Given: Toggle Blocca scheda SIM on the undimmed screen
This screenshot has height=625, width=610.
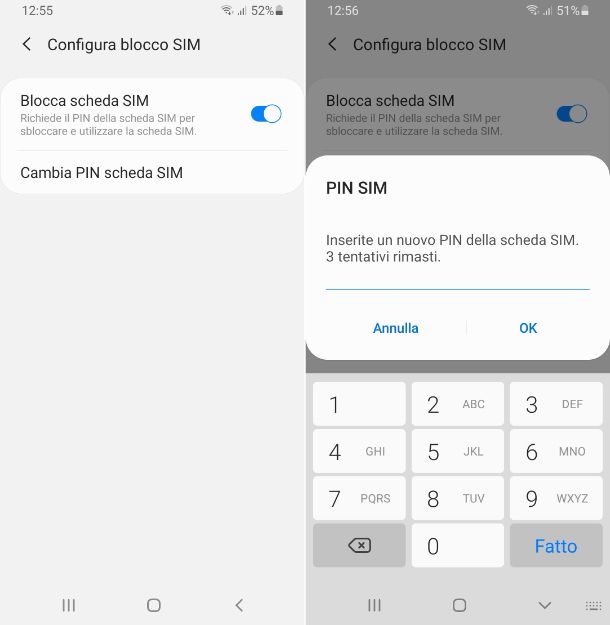Looking at the screenshot, I should (x=266, y=114).
